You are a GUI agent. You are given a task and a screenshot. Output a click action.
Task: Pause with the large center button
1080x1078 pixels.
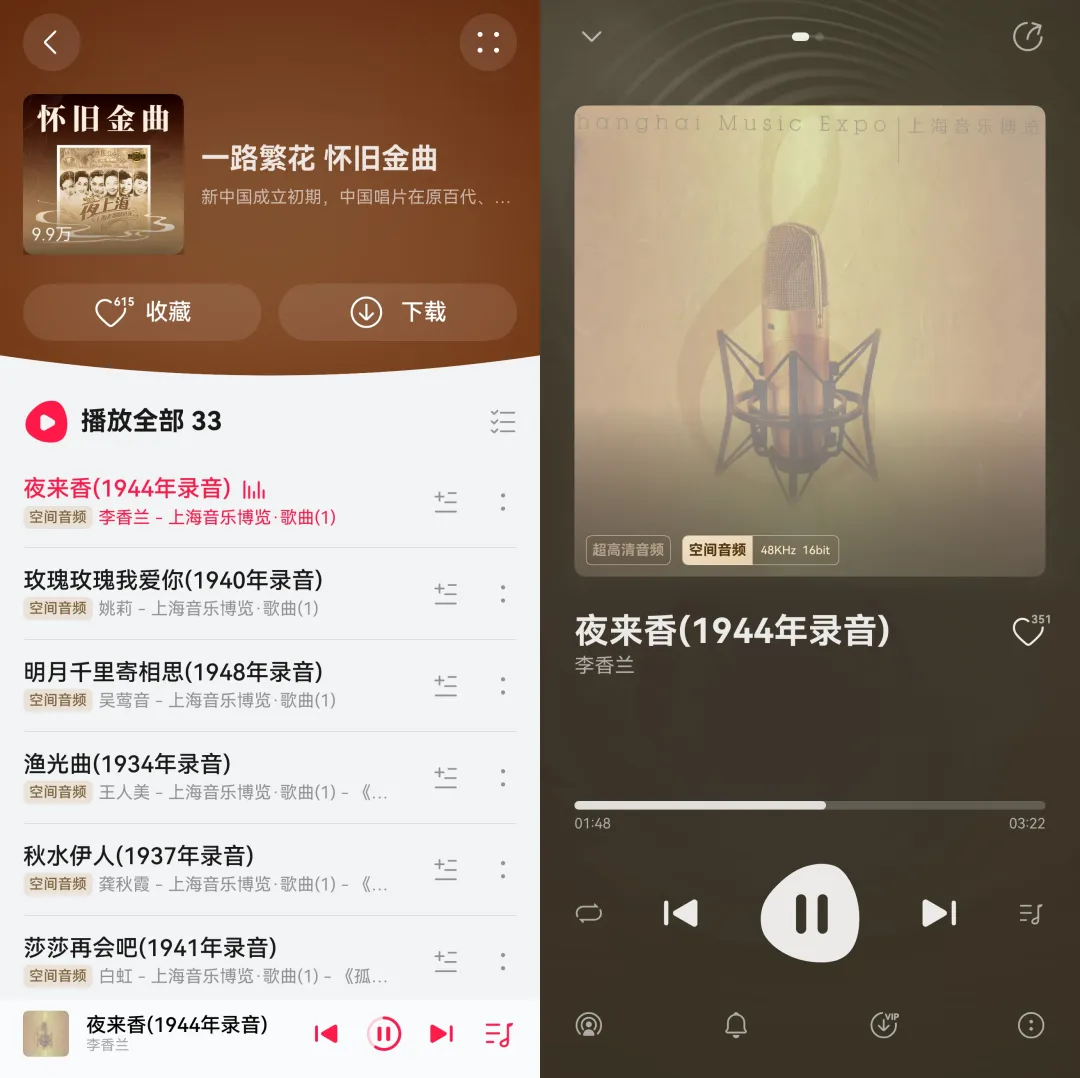(810, 913)
